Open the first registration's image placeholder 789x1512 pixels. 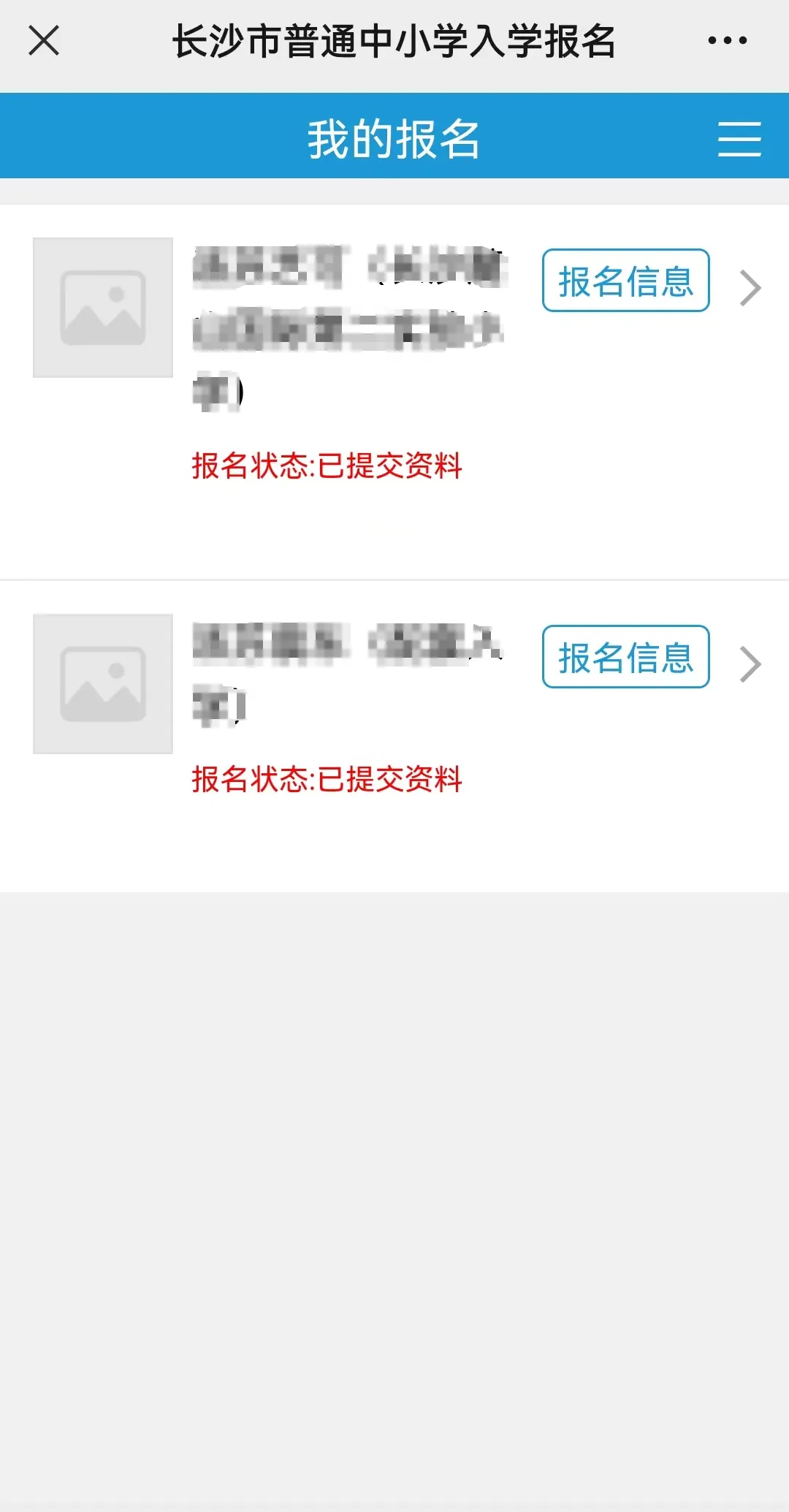pos(103,308)
